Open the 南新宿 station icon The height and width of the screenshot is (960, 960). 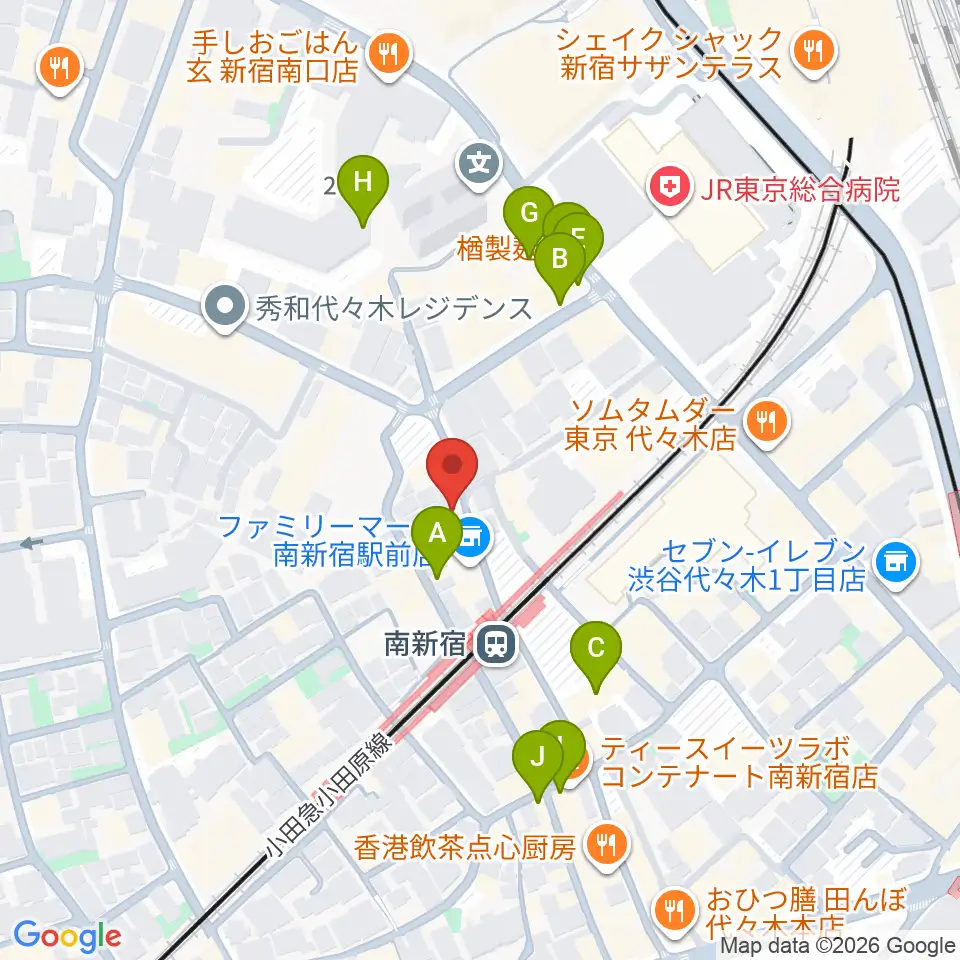click(x=497, y=644)
